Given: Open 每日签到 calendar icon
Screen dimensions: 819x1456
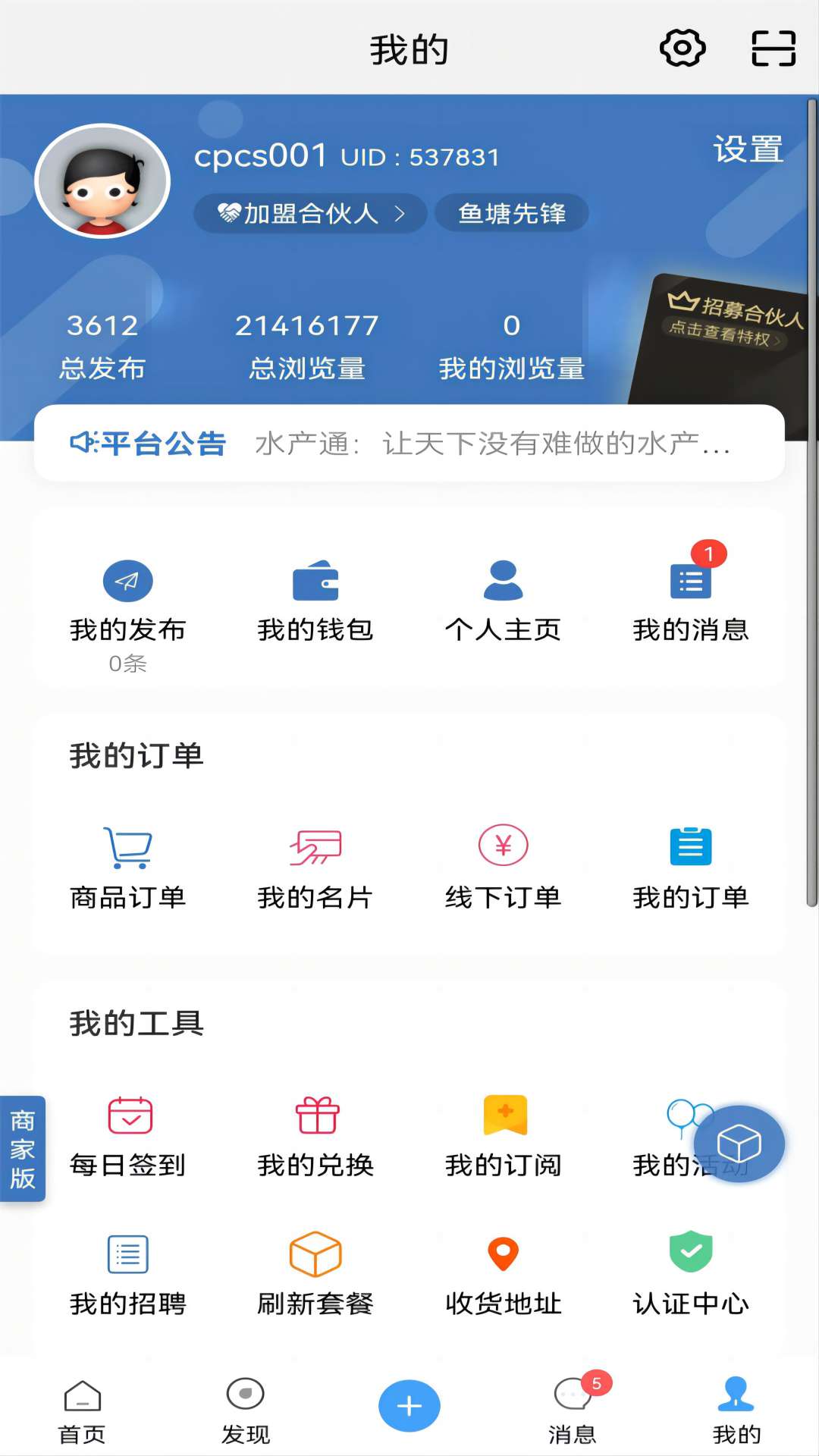Looking at the screenshot, I should pyautogui.click(x=127, y=1115).
